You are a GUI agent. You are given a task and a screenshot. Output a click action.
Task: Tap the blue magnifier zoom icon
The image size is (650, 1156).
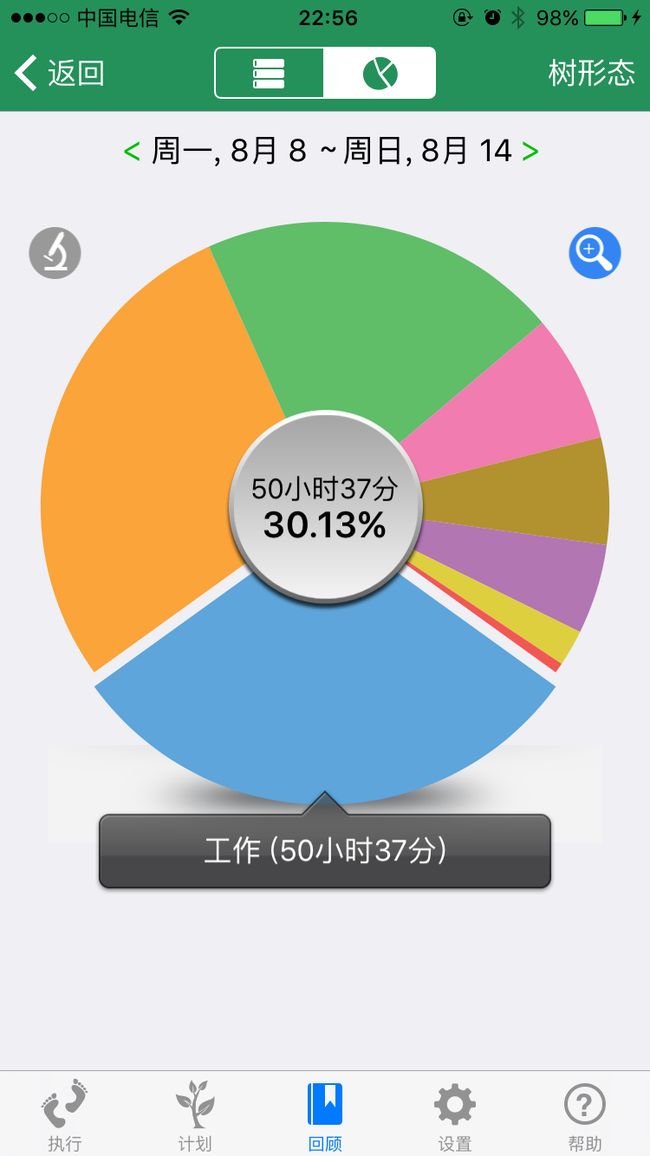[595, 253]
